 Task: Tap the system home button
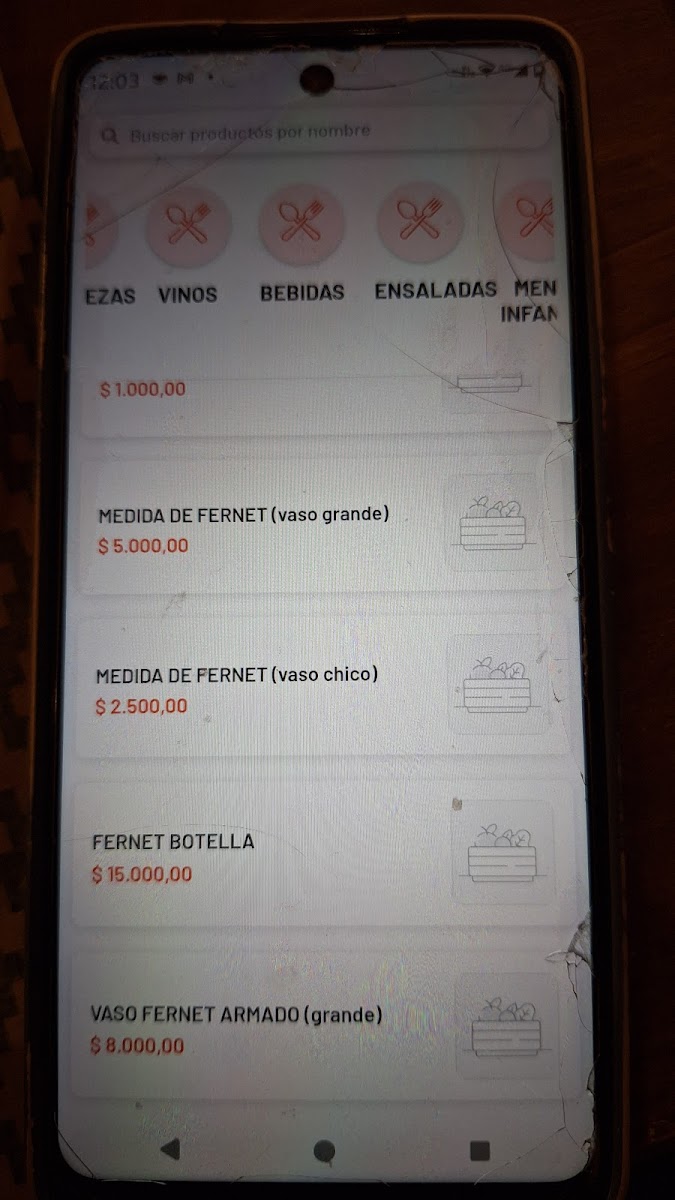click(x=324, y=1151)
